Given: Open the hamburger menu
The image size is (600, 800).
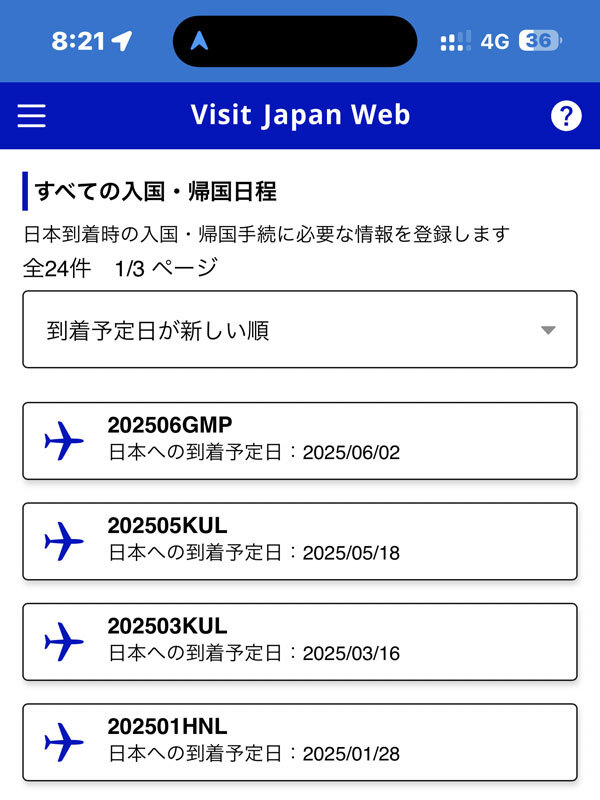Looking at the screenshot, I should coord(32,116).
